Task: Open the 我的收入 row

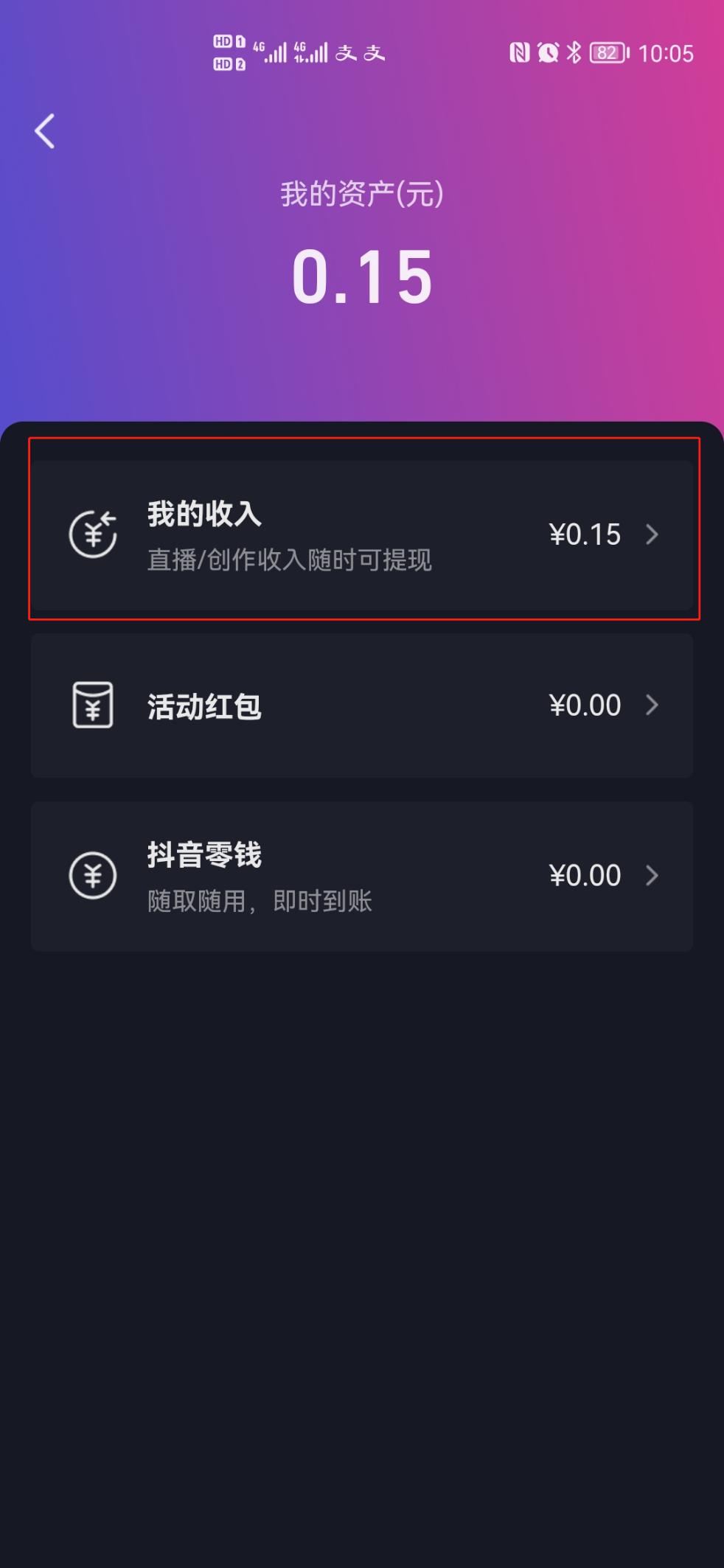Action: click(x=362, y=534)
